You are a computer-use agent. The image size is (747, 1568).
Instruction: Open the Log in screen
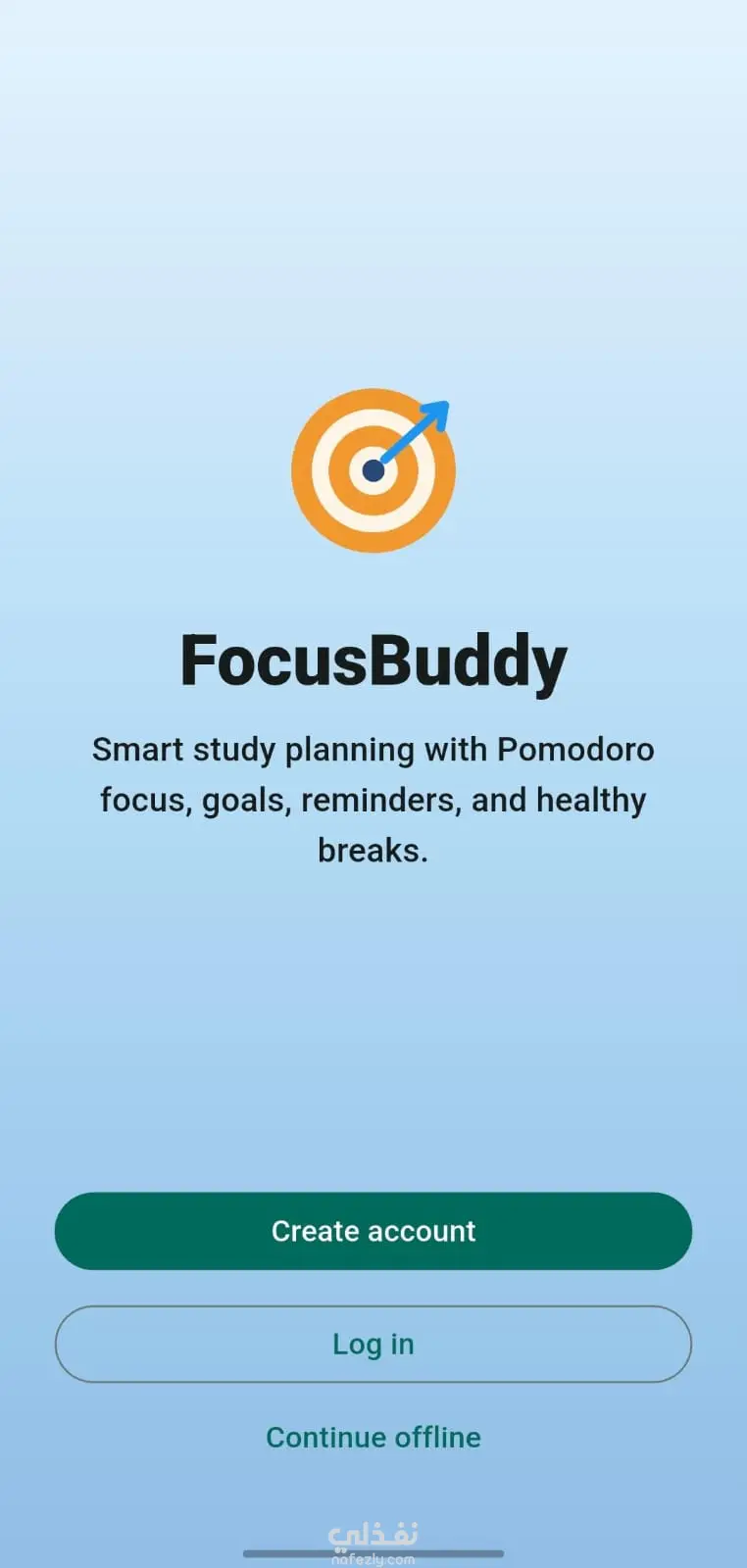[373, 1344]
